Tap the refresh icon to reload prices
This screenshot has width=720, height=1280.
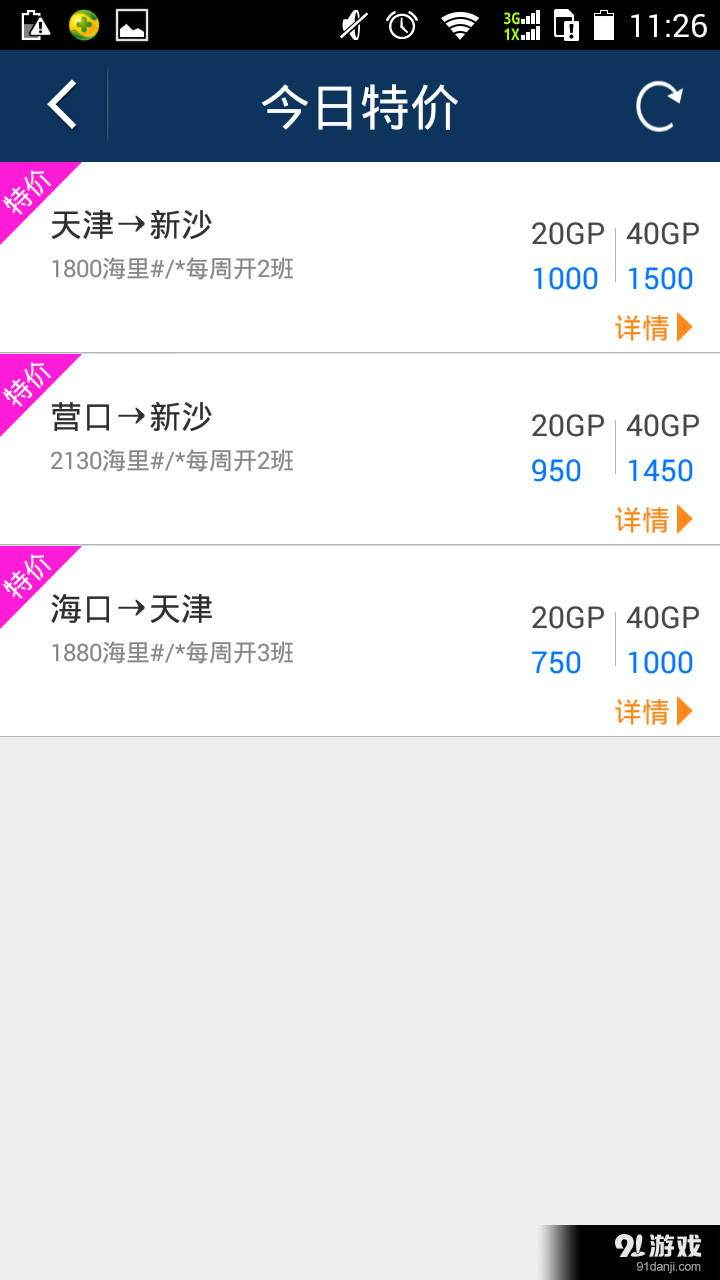coord(657,105)
